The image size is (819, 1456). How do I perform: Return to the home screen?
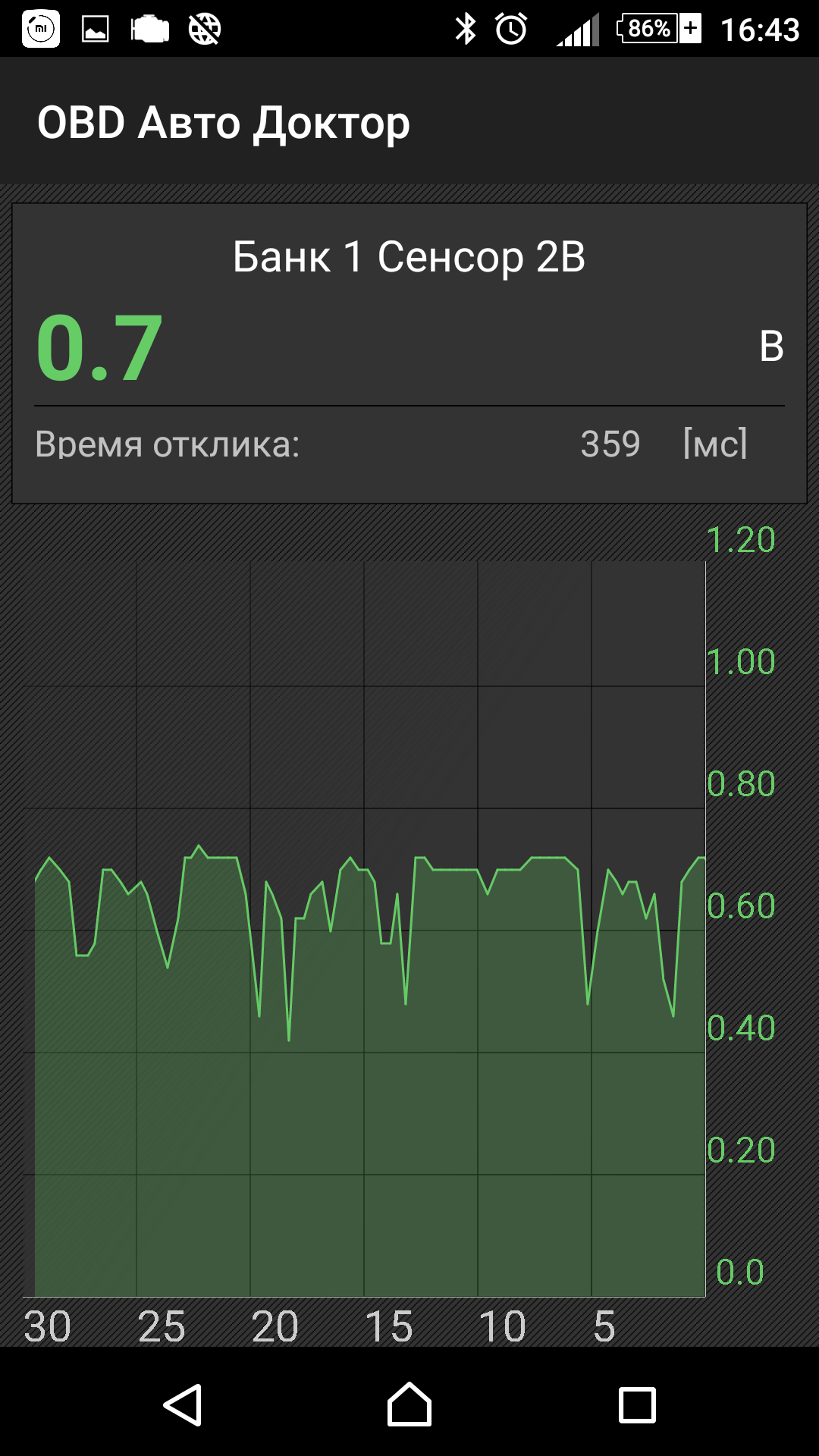409,1404
